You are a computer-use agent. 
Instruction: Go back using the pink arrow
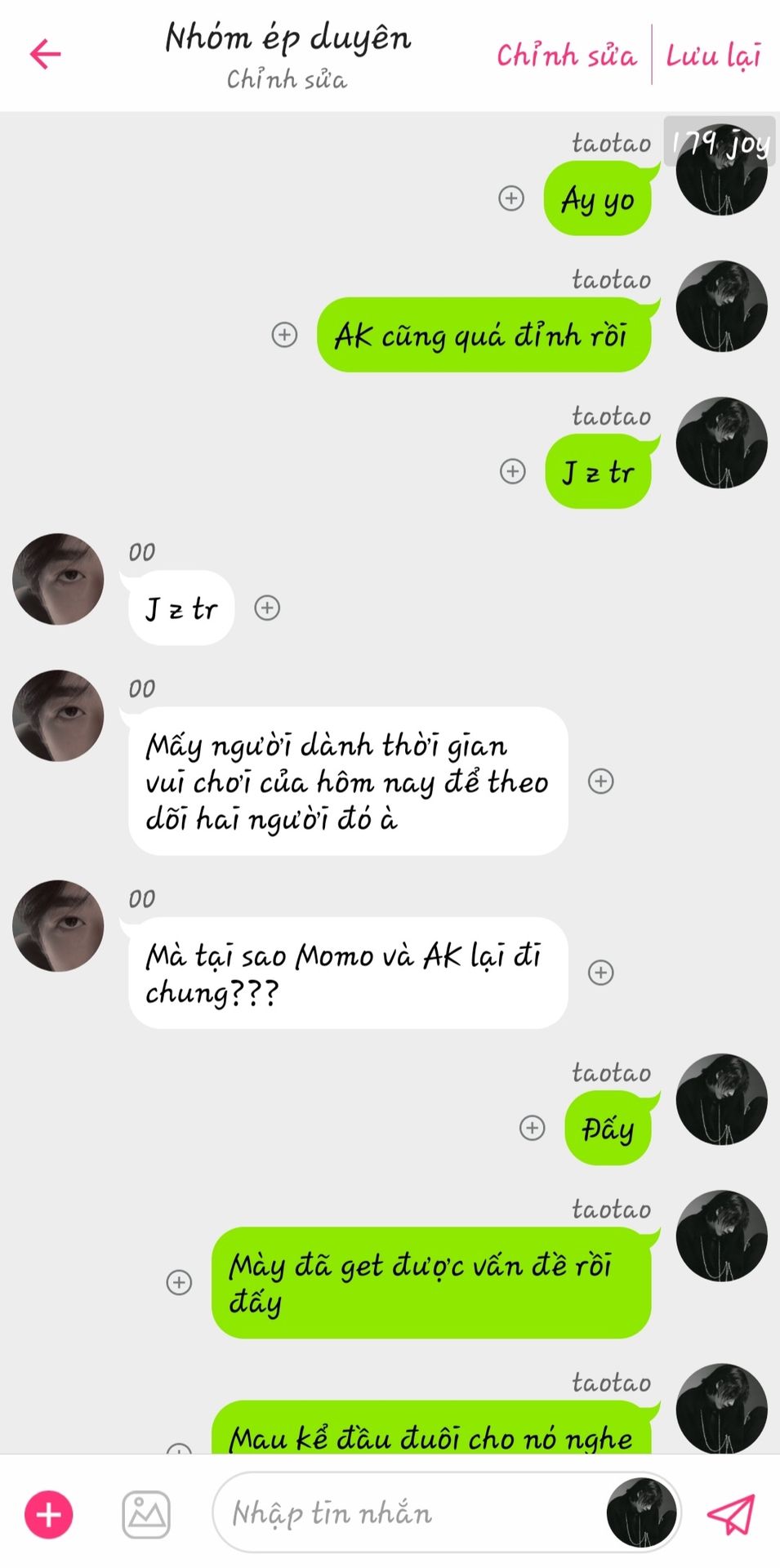click(46, 54)
